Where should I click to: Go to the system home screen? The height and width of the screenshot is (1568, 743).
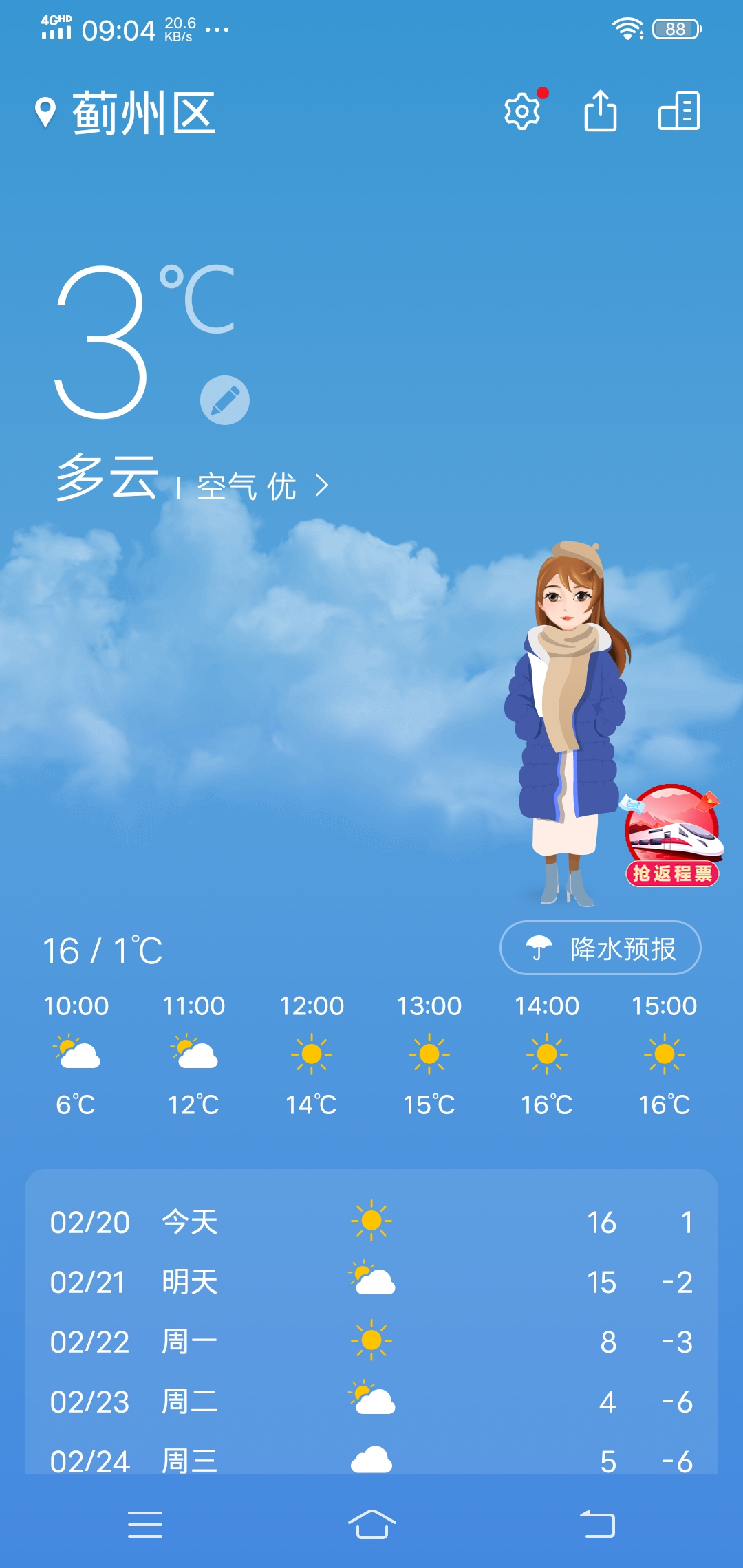click(371, 1525)
